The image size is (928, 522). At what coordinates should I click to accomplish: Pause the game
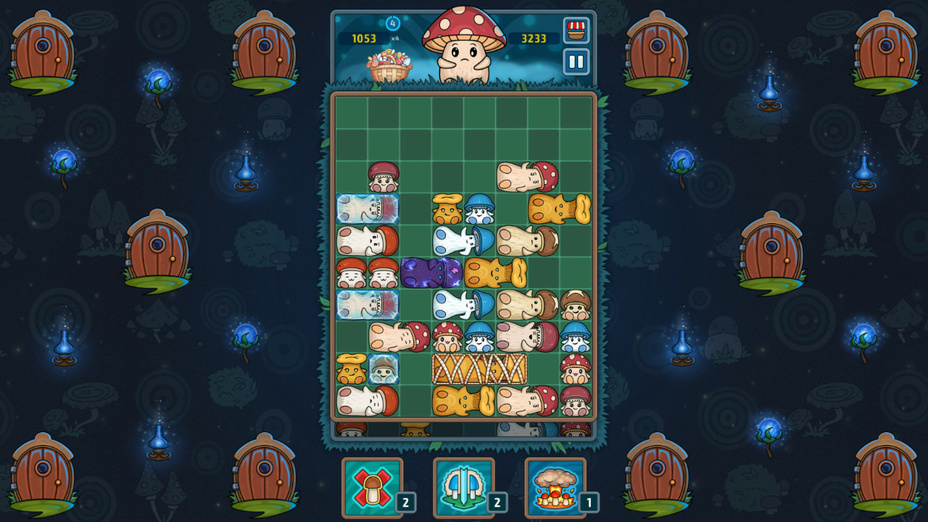click(x=576, y=62)
